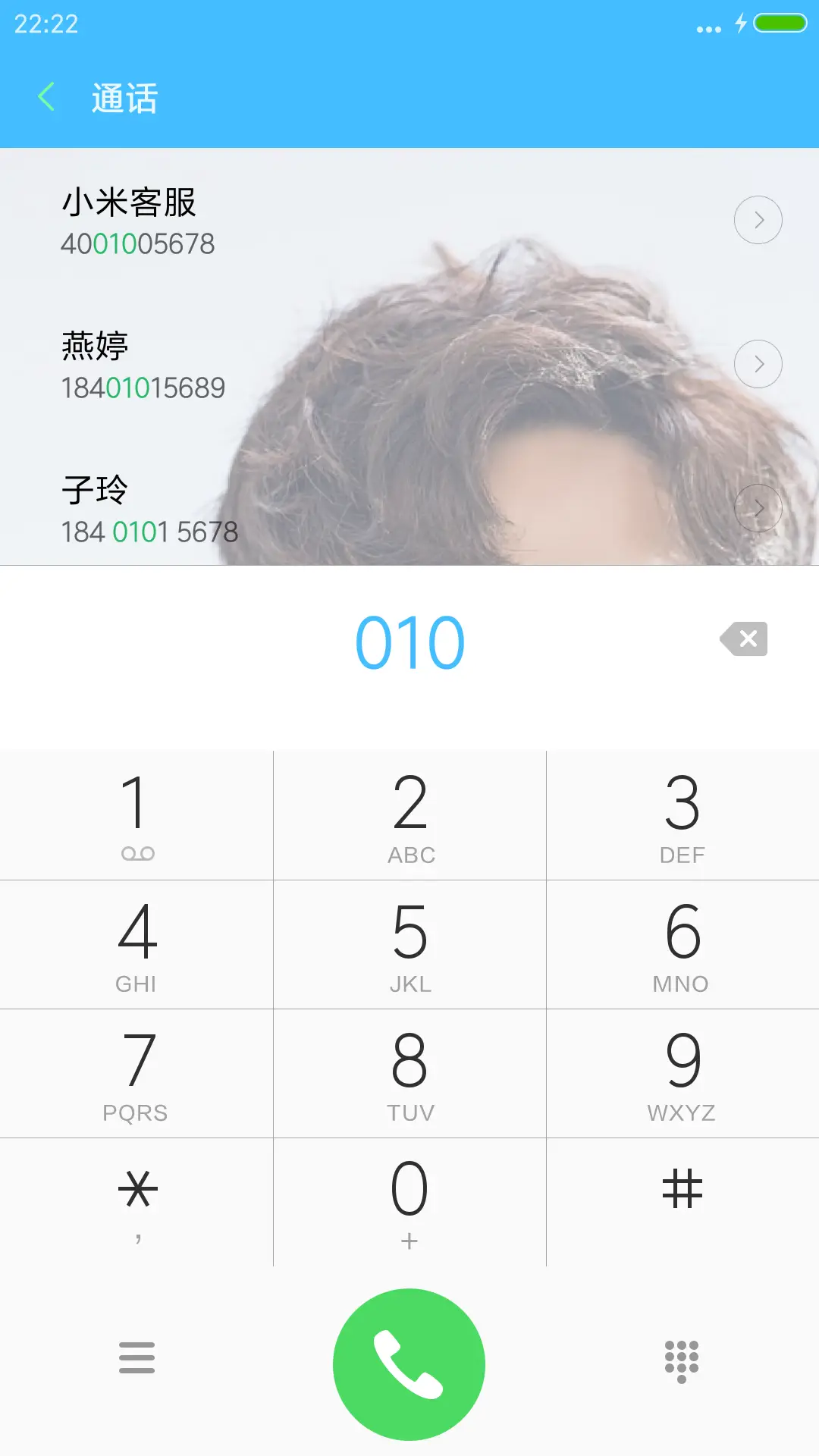This screenshot has height=1456, width=819.
Task: Tap the back arrow to exit
Action: (x=45, y=97)
